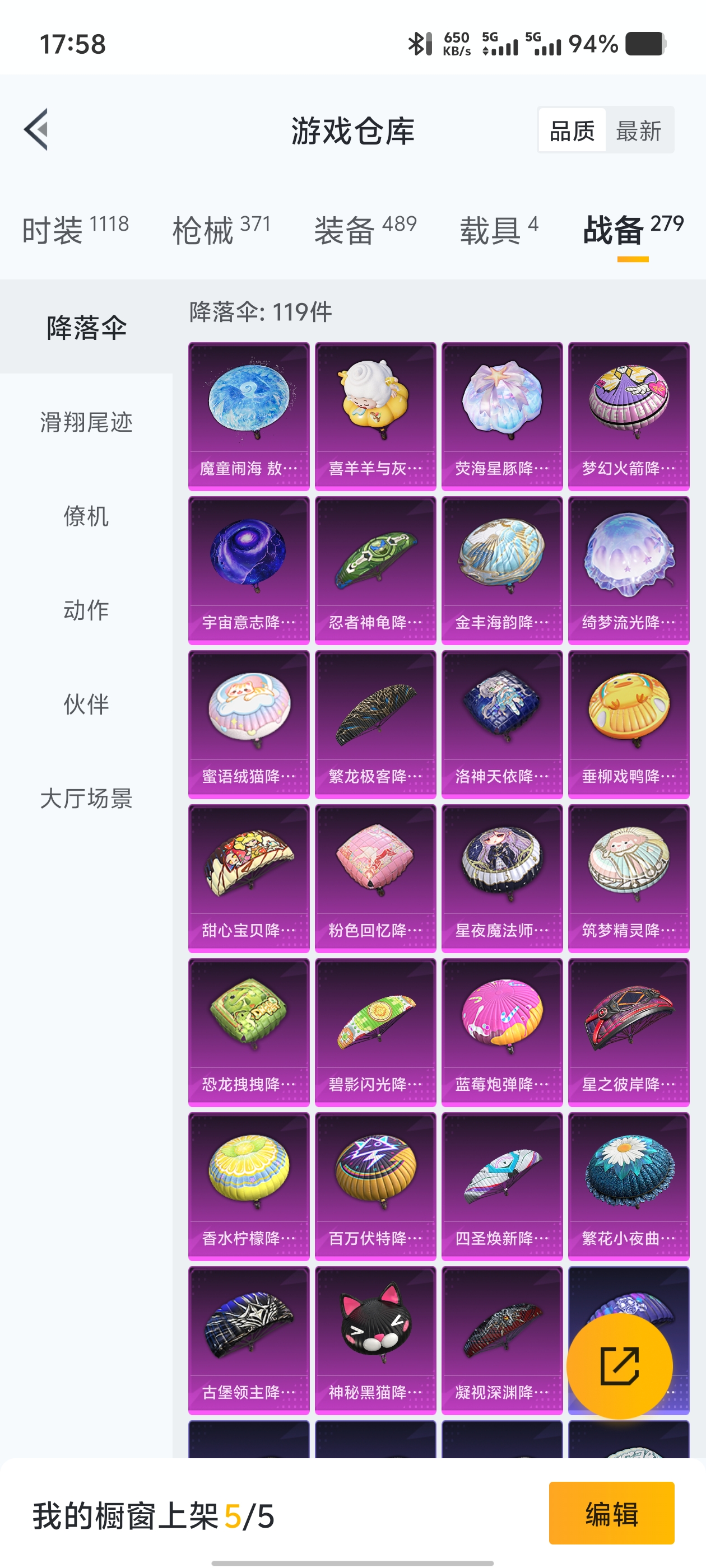Switch to the 载具 tab
The width and height of the screenshot is (706, 1568).
[x=498, y=230]
